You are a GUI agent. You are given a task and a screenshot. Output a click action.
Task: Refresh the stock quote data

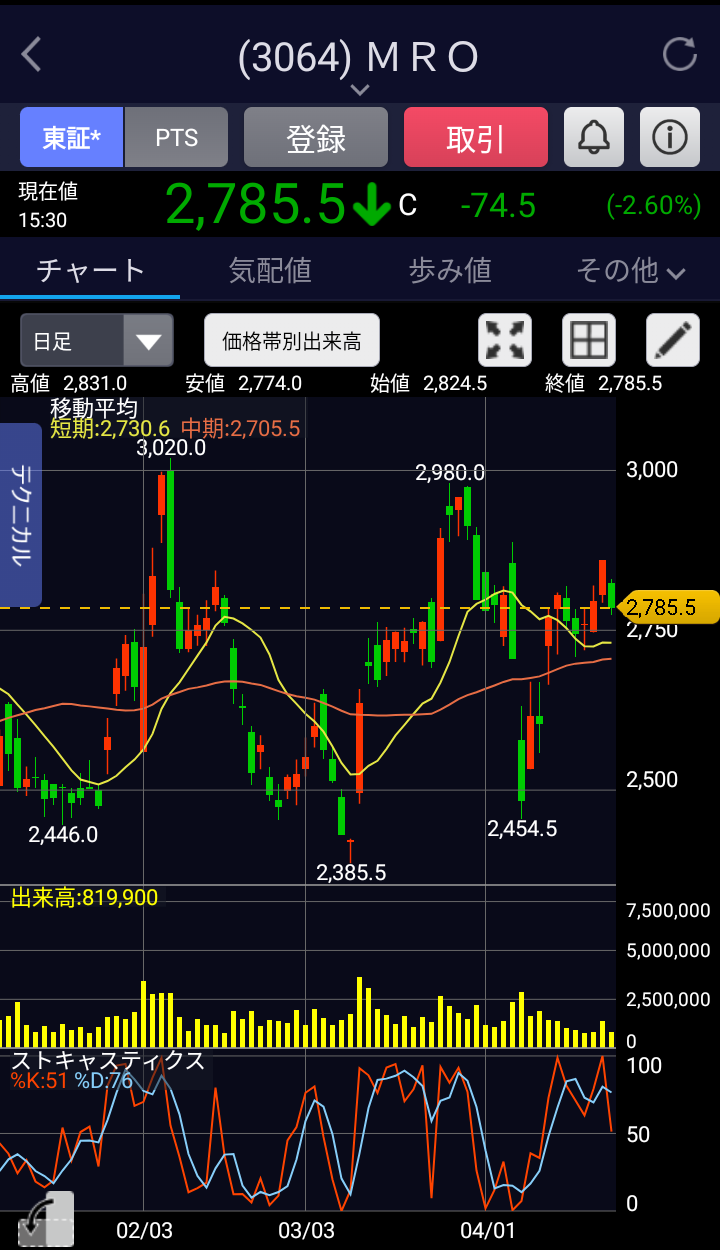pos(680,55)
